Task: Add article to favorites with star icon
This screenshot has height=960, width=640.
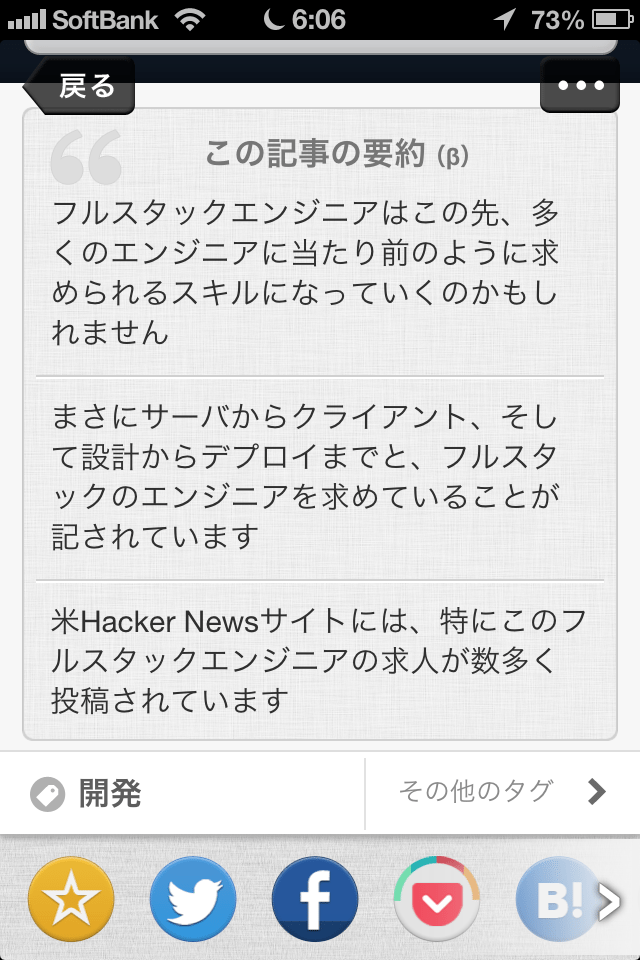Action: (70, 899)
